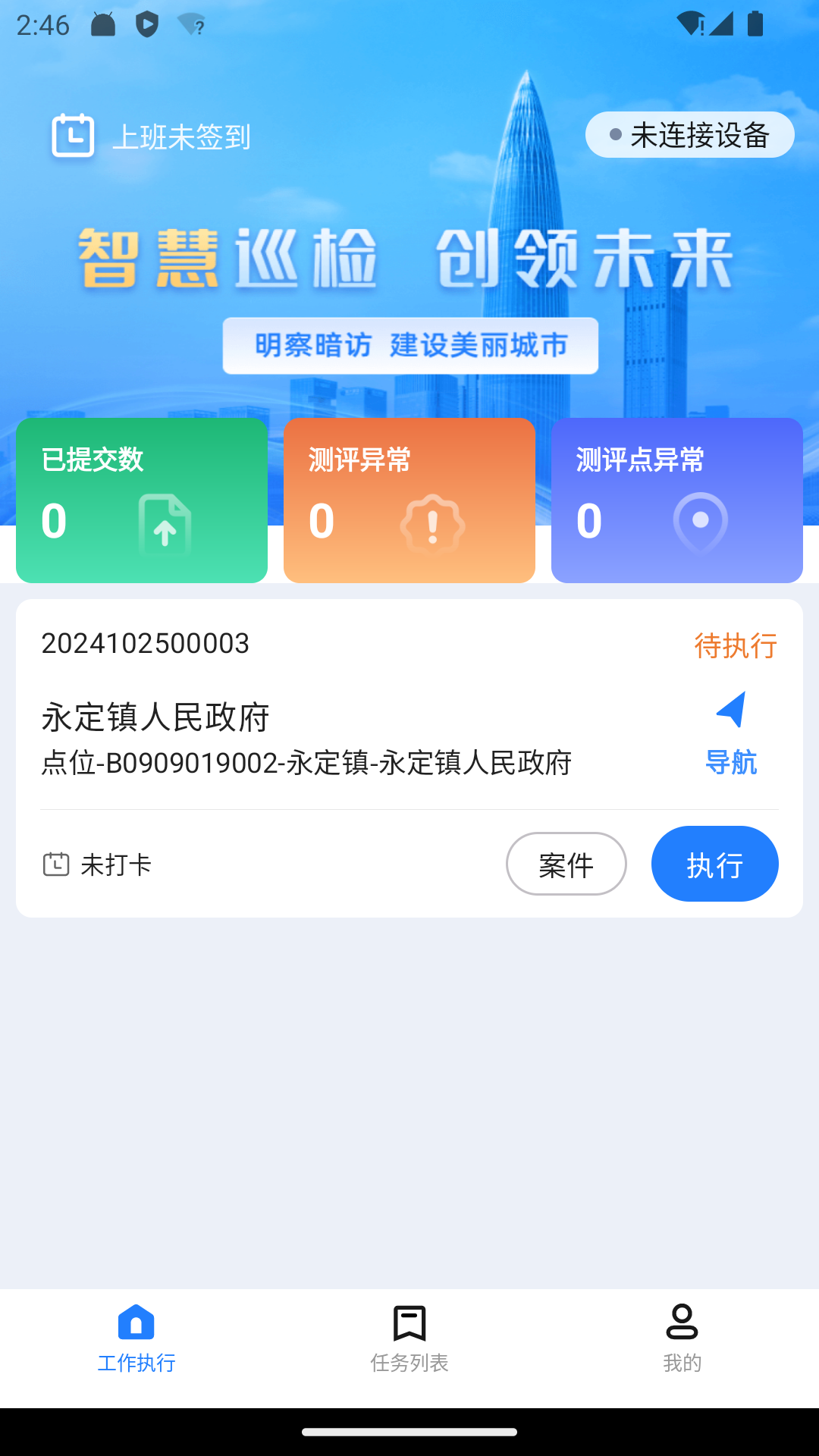Tap the upload document icon on 已提交数 card
819x1456 pixels.
[x=167, y=526]
